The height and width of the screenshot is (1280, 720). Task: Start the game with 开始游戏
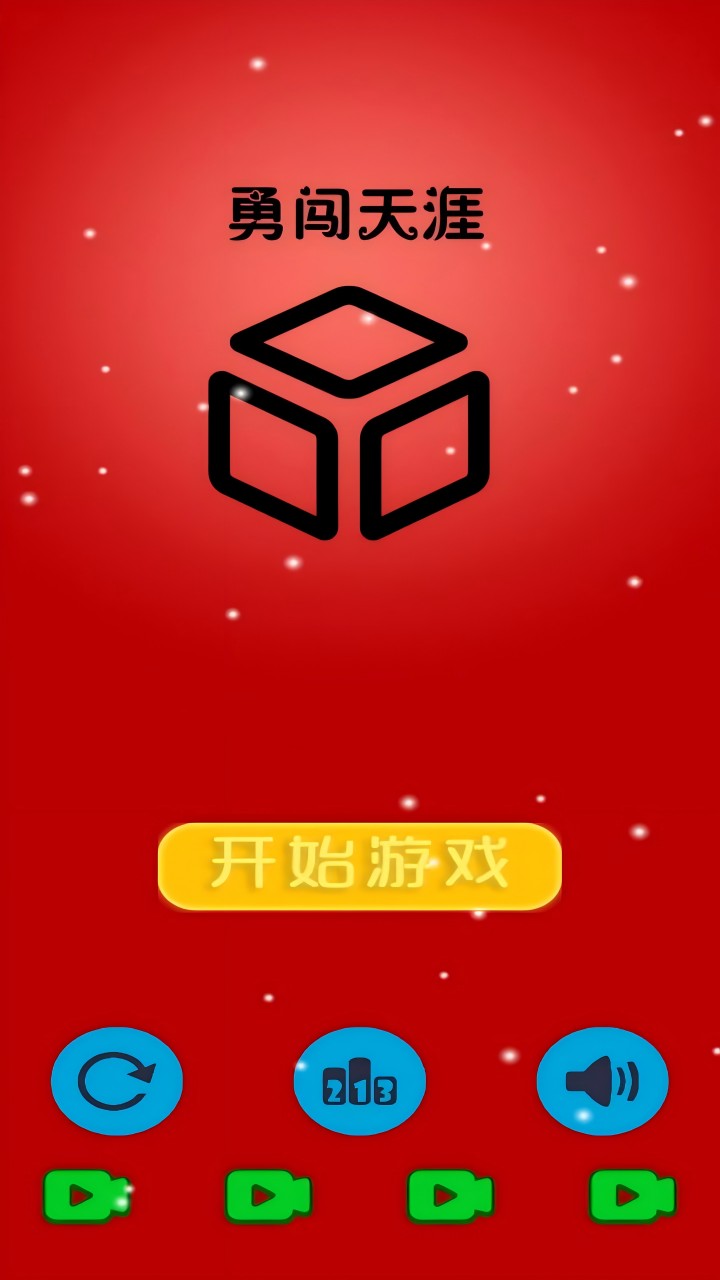(x=360, y=866)
